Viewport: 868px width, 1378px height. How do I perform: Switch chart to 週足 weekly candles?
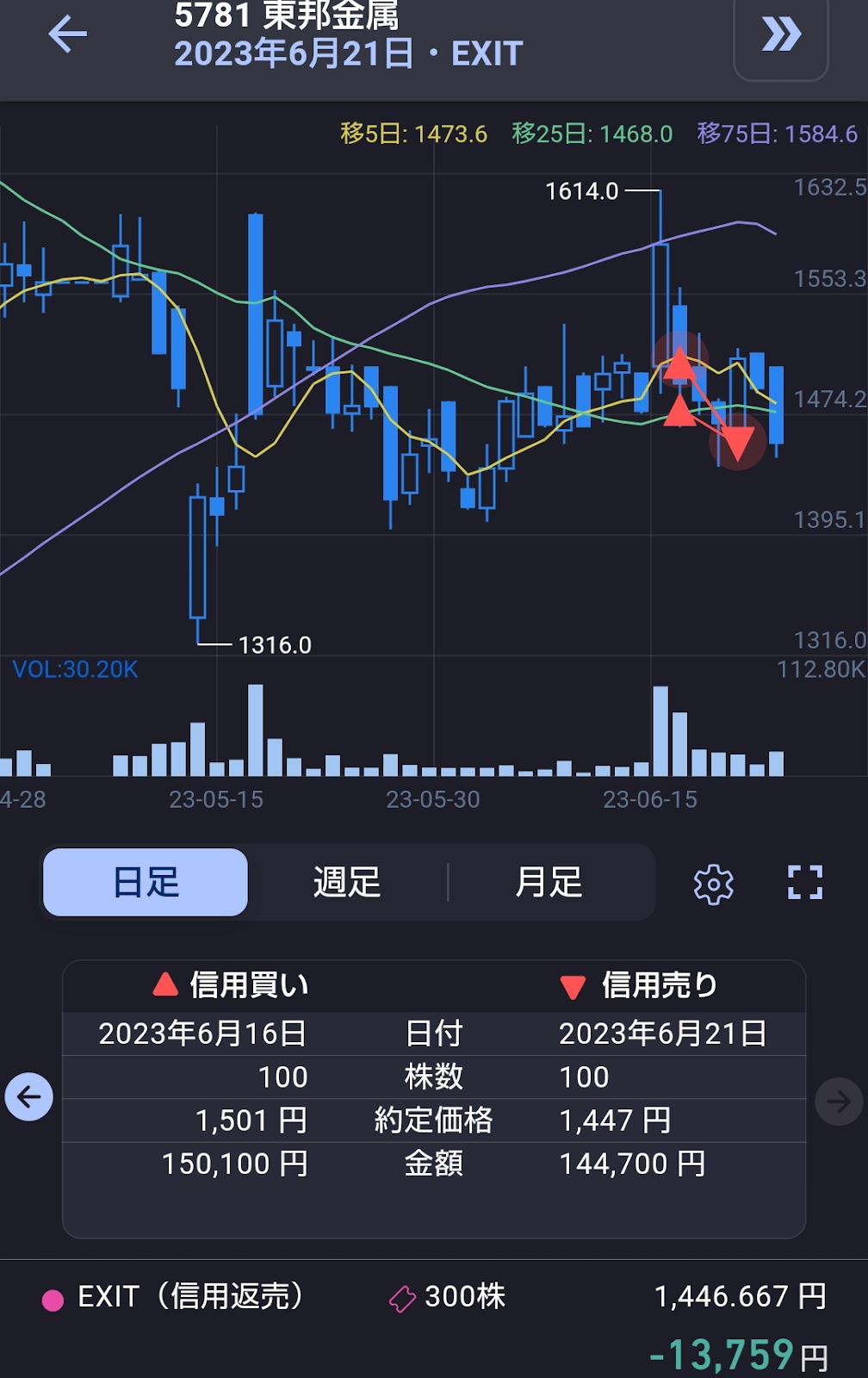point(347,883)
